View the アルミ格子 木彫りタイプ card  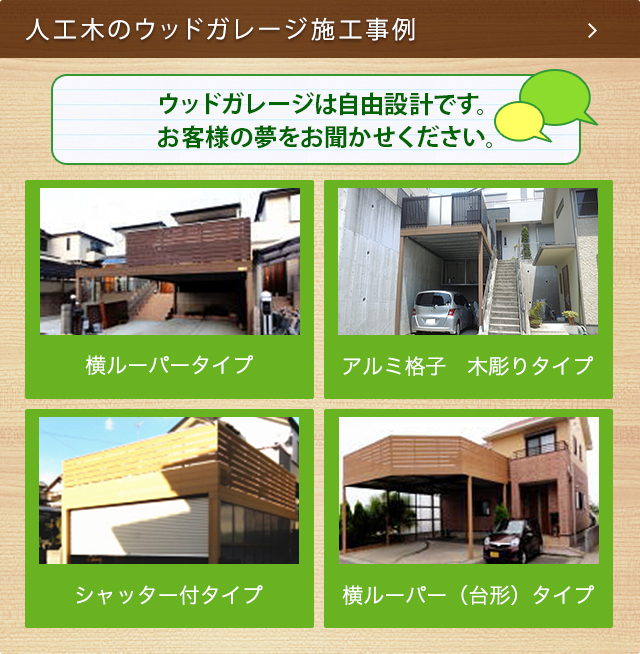pos(468,289)
